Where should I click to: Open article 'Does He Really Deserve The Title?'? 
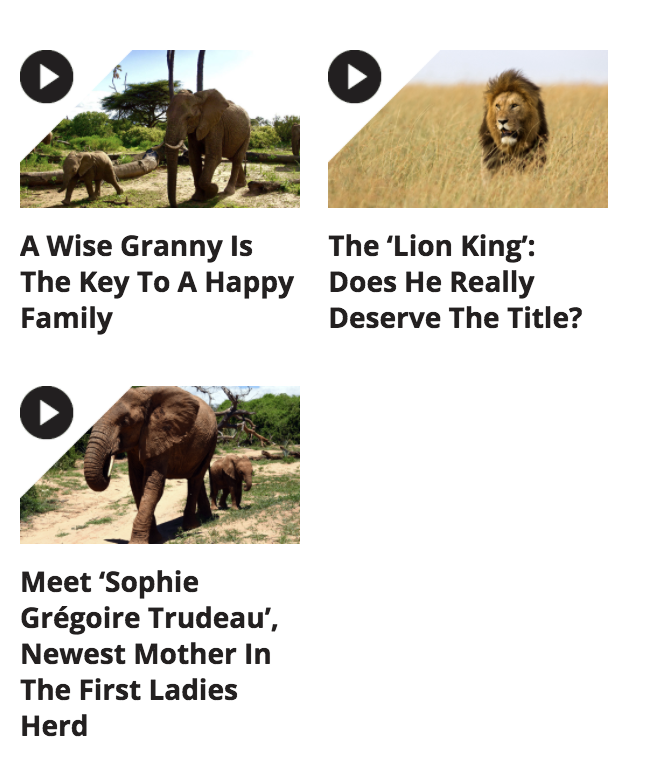click(x=455, y=282)
